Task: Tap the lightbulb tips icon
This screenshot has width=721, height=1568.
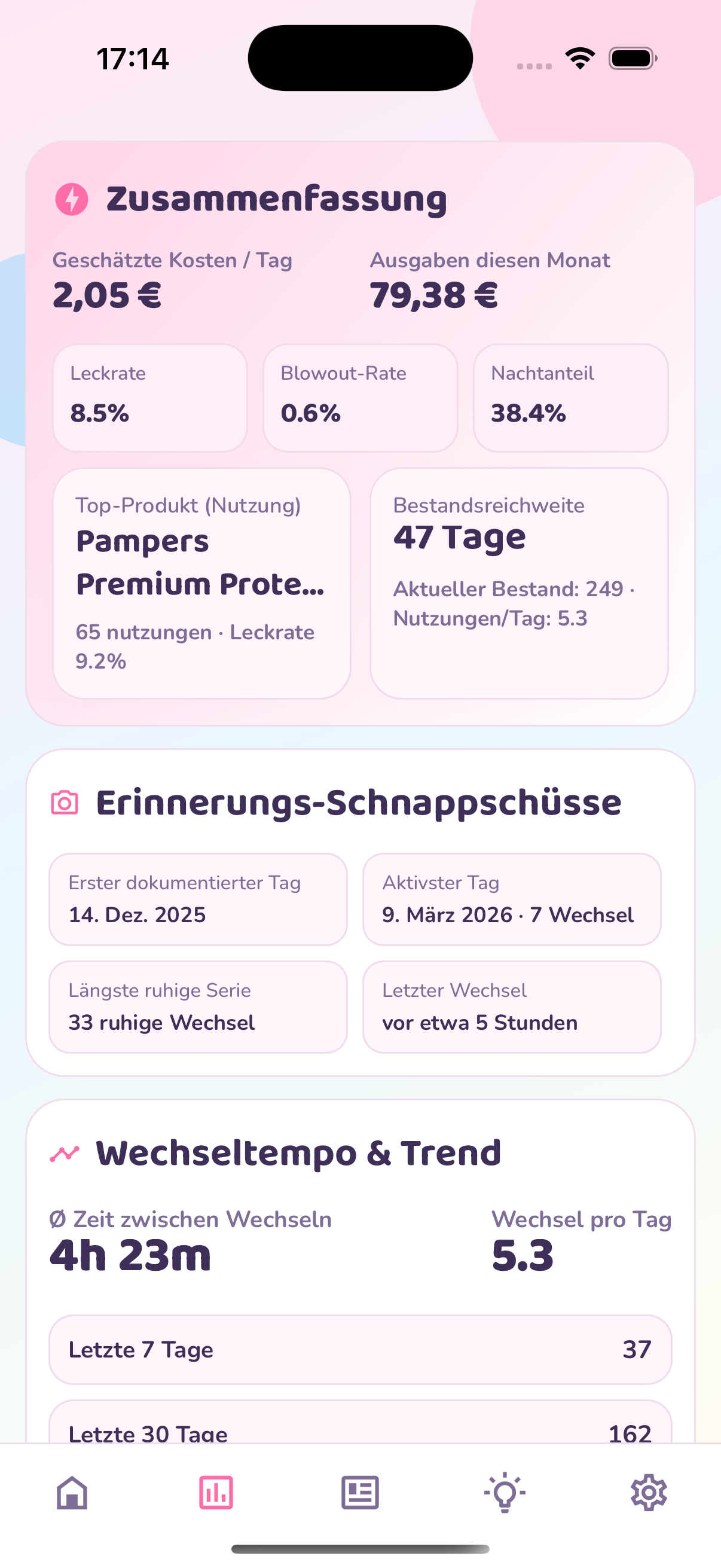Action: 505,1493
